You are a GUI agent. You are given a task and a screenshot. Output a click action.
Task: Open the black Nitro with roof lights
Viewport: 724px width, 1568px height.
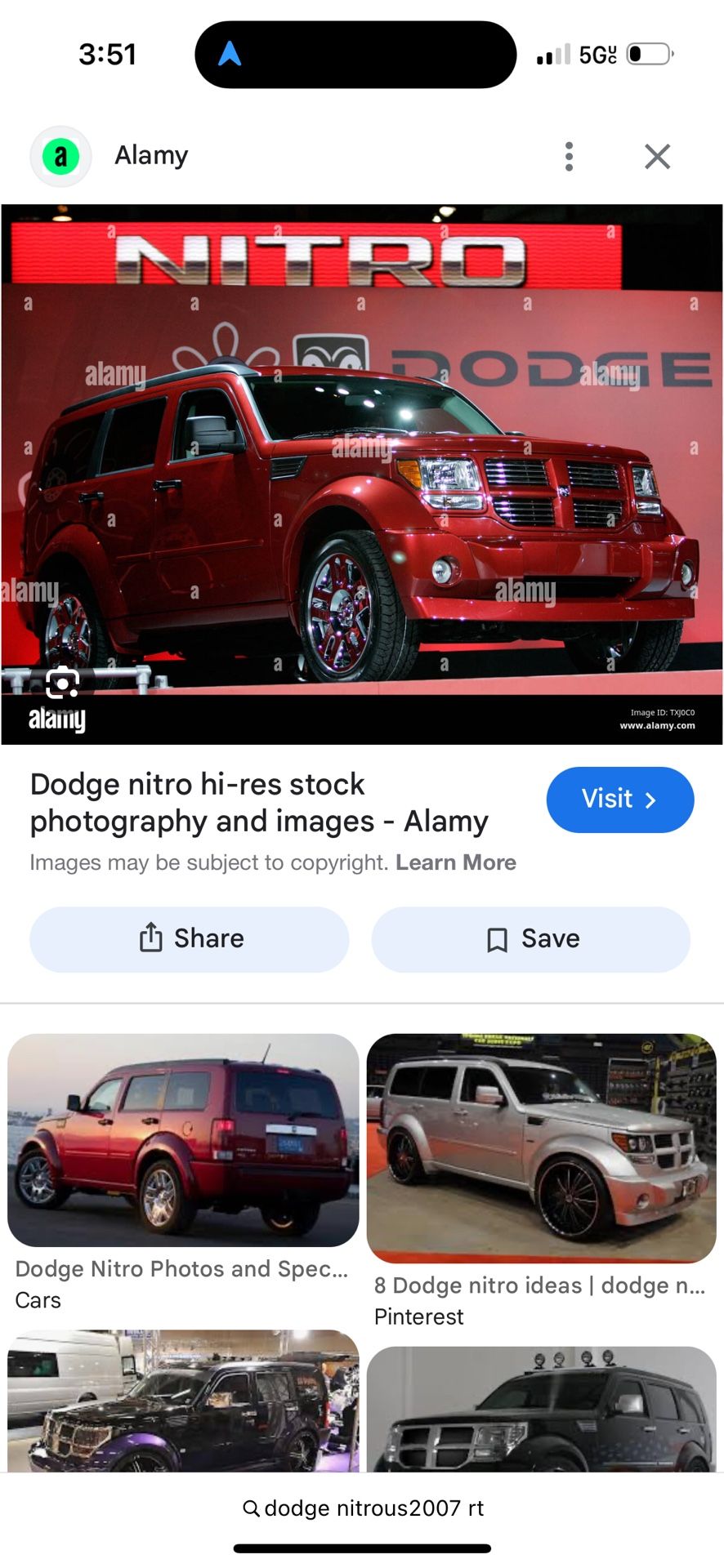coord(541,1410)
